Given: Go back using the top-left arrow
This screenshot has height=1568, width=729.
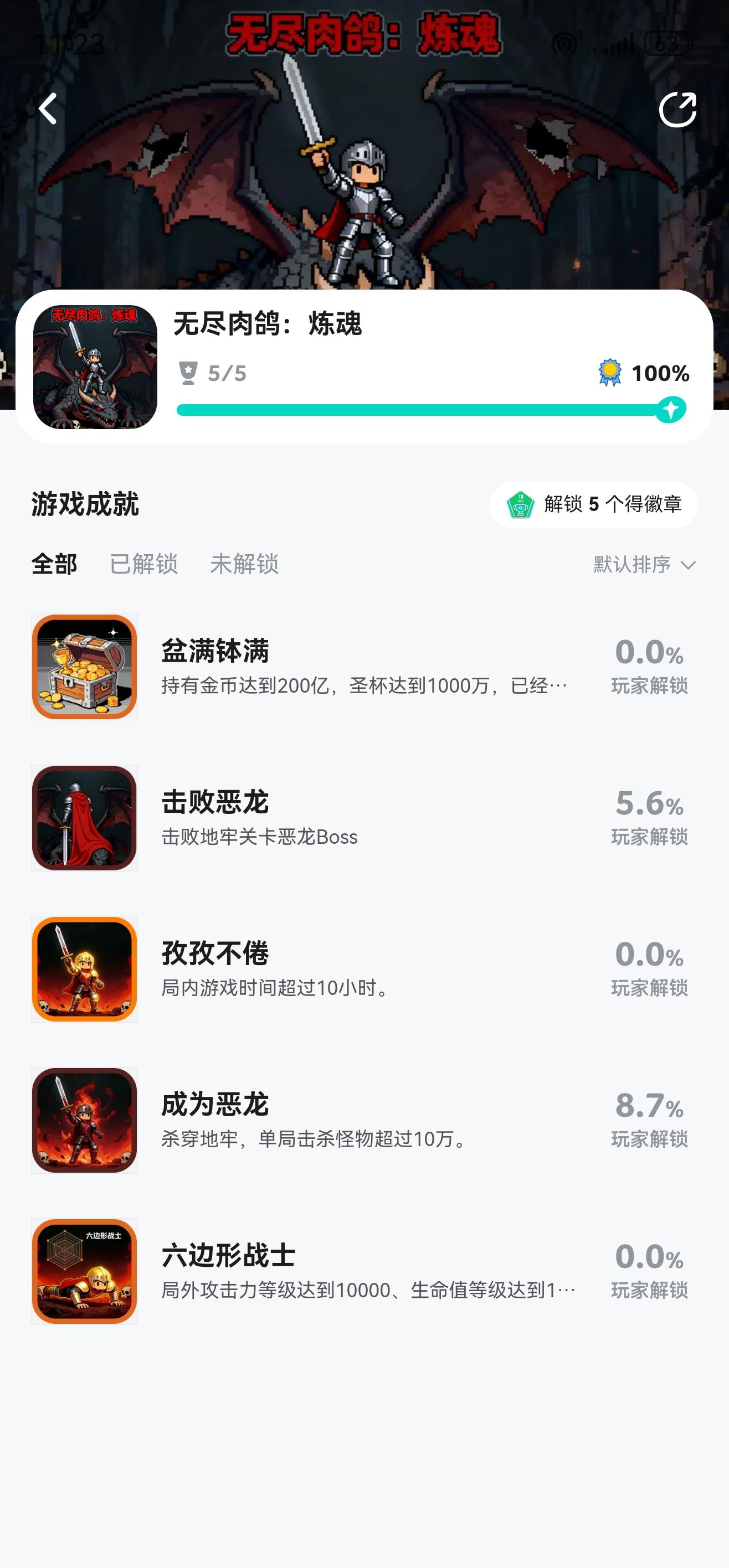Looking at the screenshot, I should point(48,109).
